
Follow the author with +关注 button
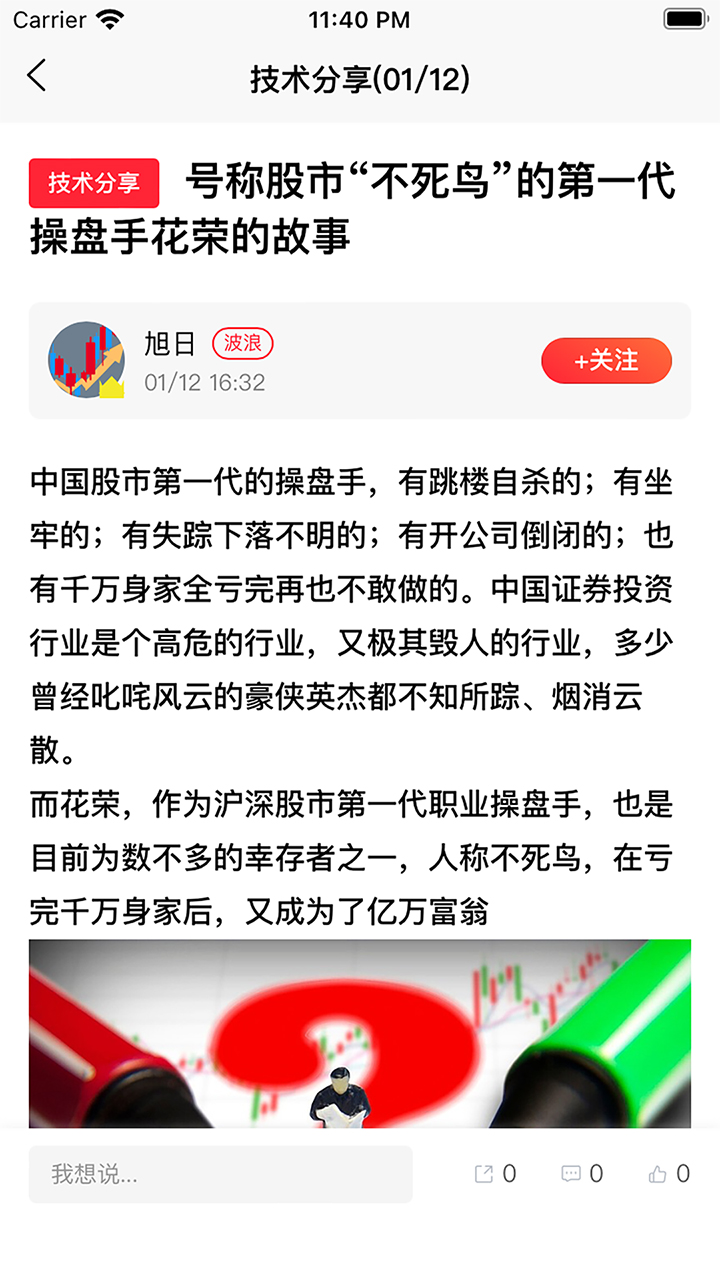pyautogui.click(x=606, y=361)
